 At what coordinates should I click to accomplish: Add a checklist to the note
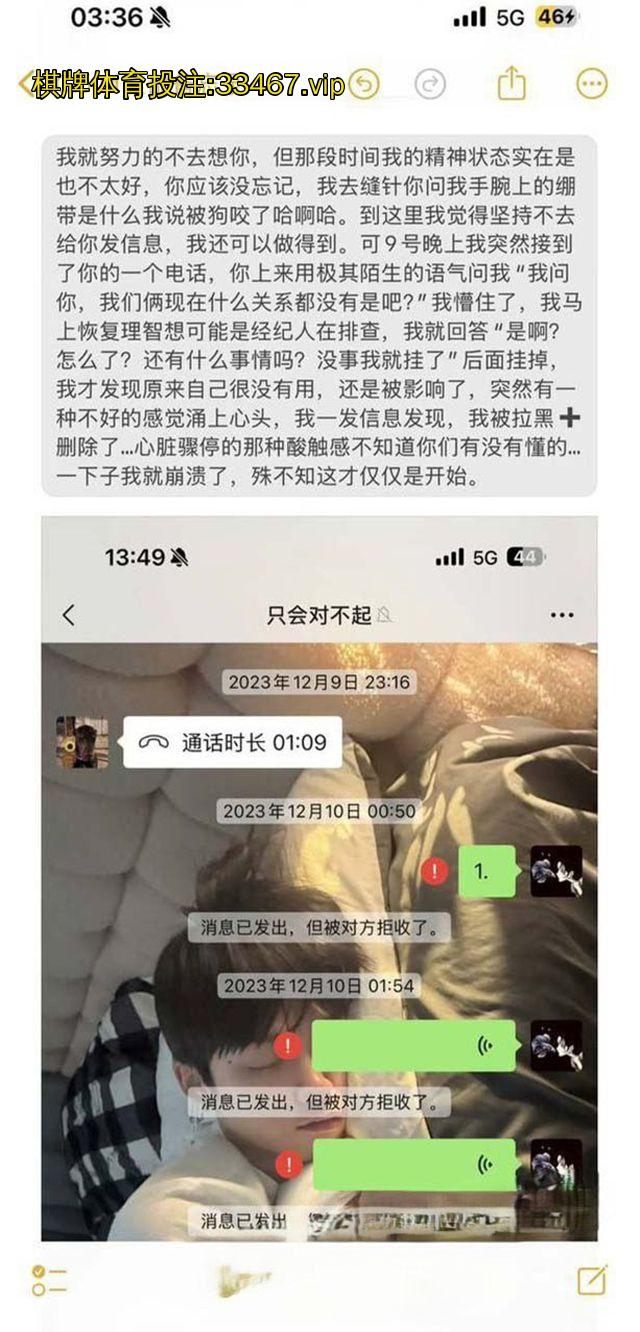[48, 1280]
